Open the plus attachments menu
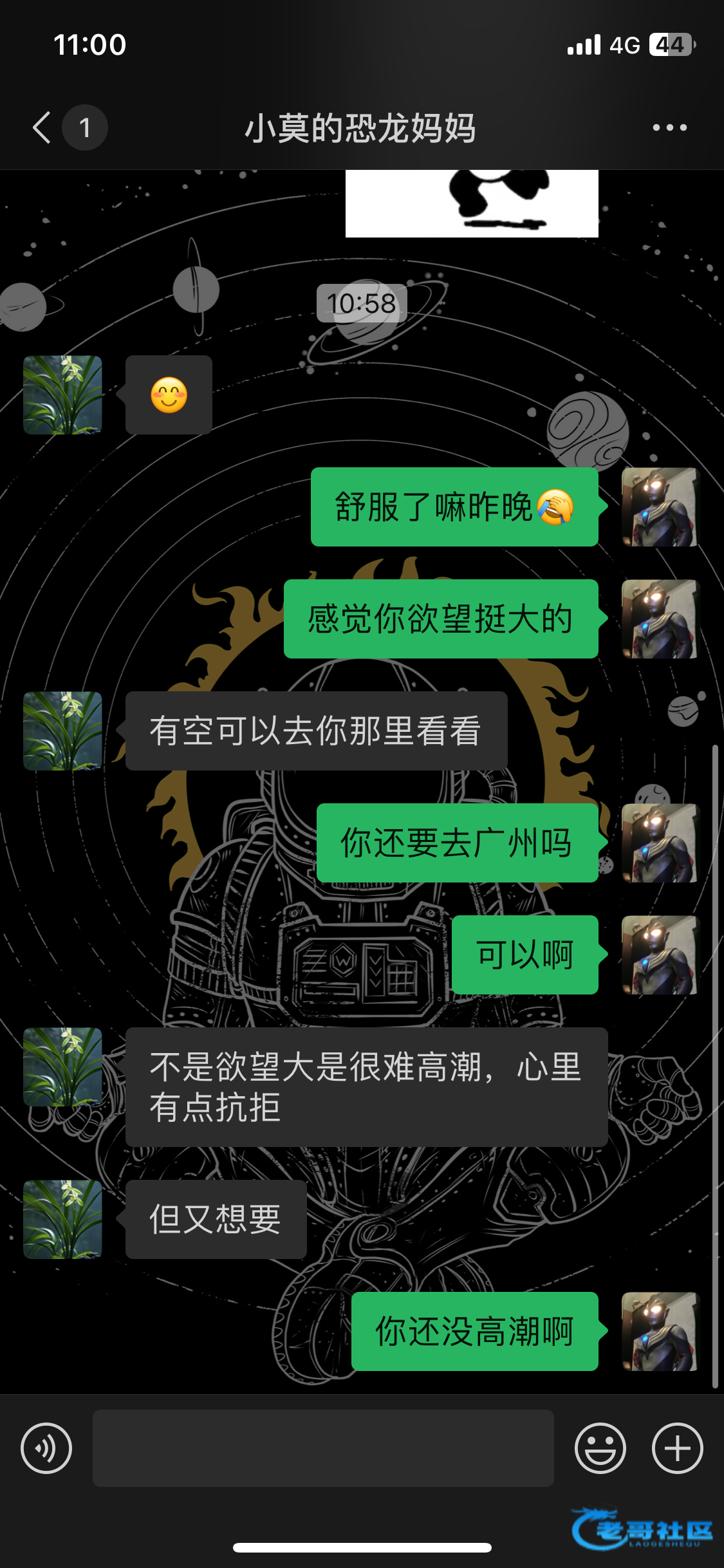The width and height of the screenshot is (724, 1568). click(677, 1448)
